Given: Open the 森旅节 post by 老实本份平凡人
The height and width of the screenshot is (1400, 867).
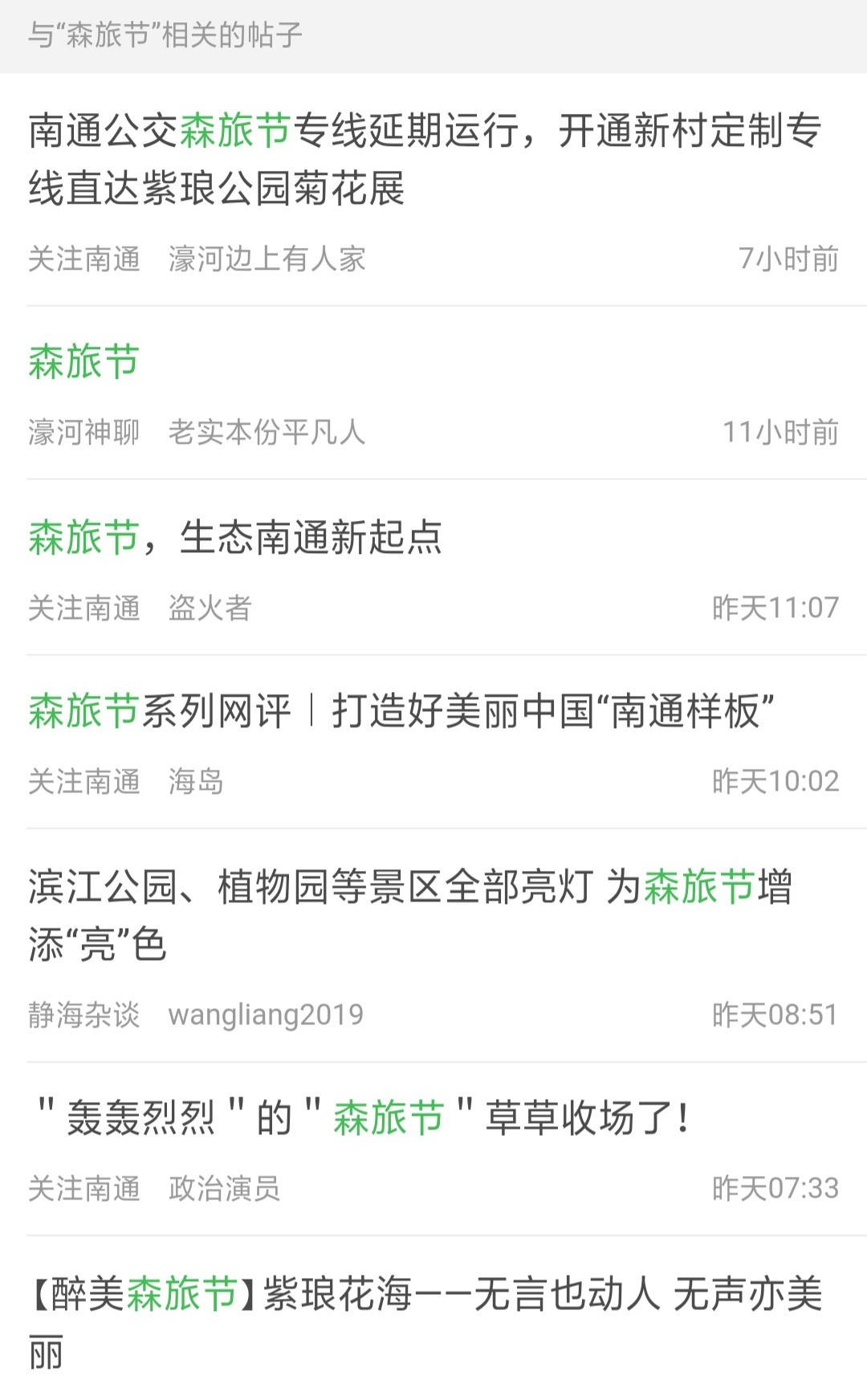Looking at the screenshot, I should (84, 361).
